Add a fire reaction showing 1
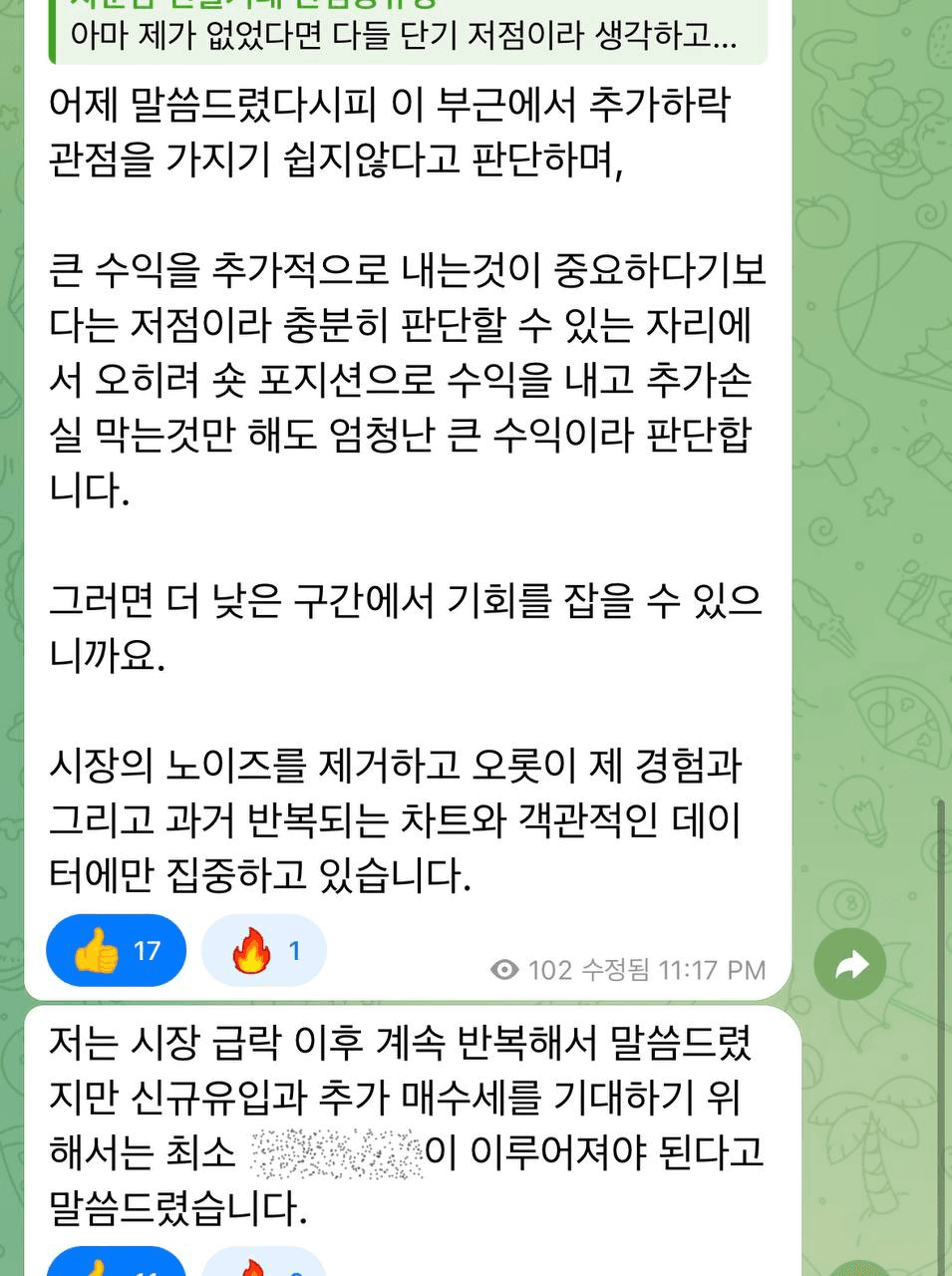 pos(264,951)
